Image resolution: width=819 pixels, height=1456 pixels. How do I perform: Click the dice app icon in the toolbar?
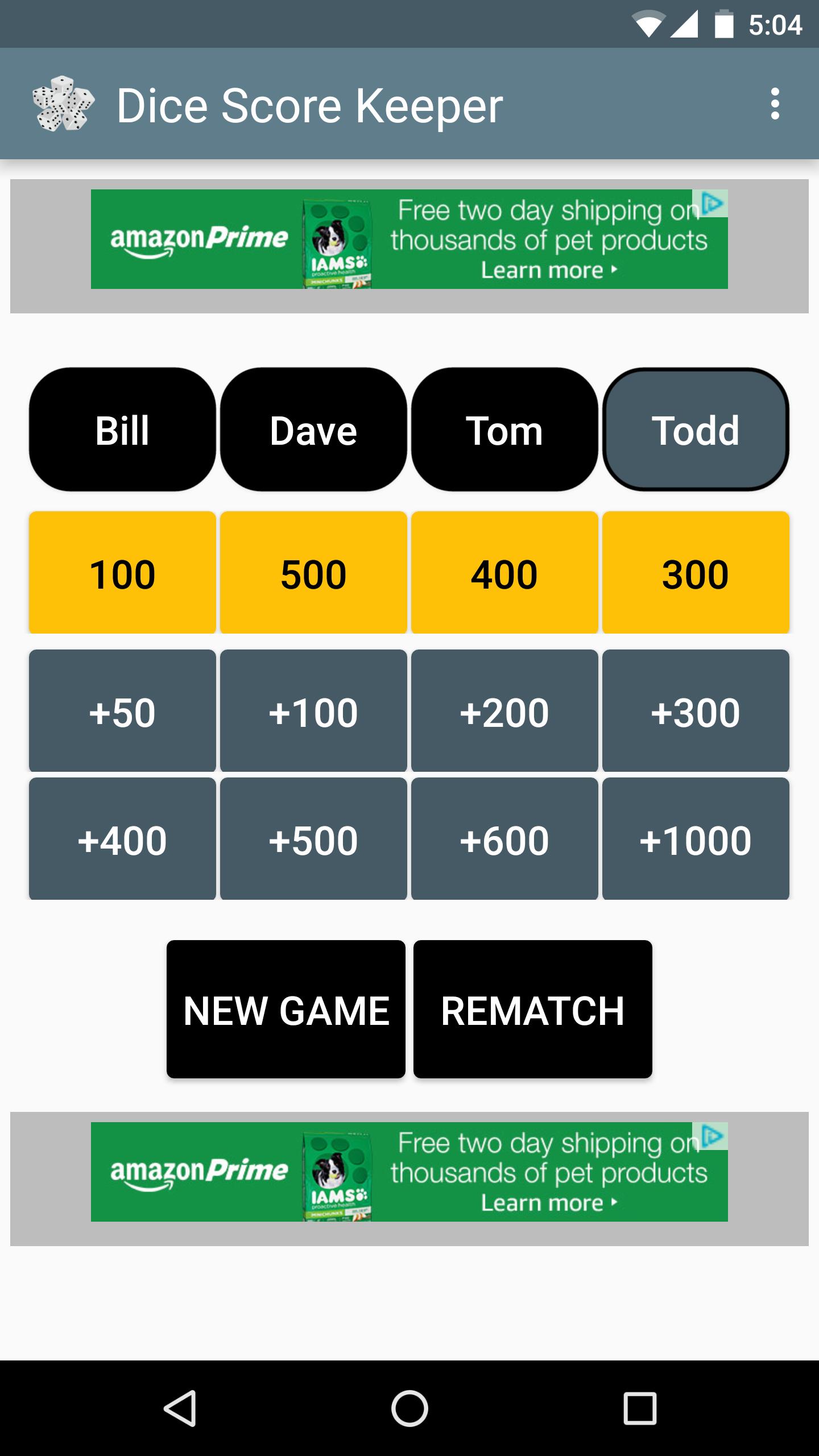63,104
